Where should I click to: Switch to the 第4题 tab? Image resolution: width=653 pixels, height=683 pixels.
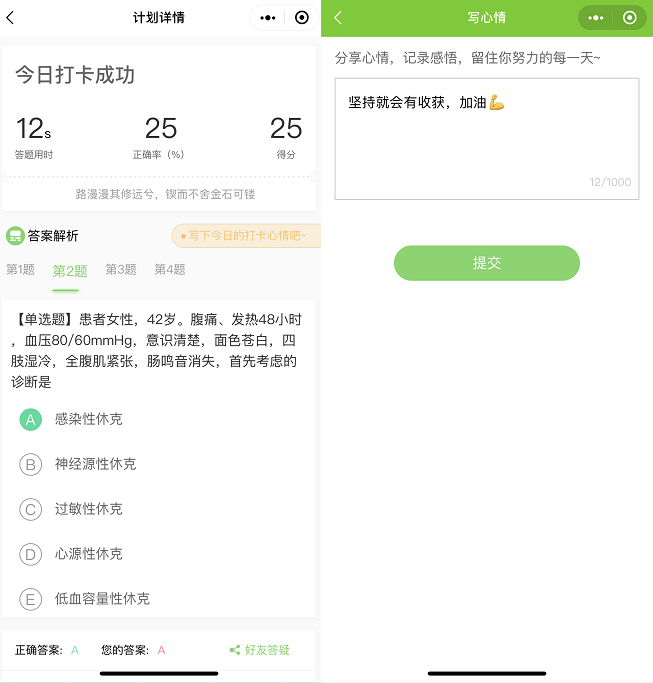point(170,270)
